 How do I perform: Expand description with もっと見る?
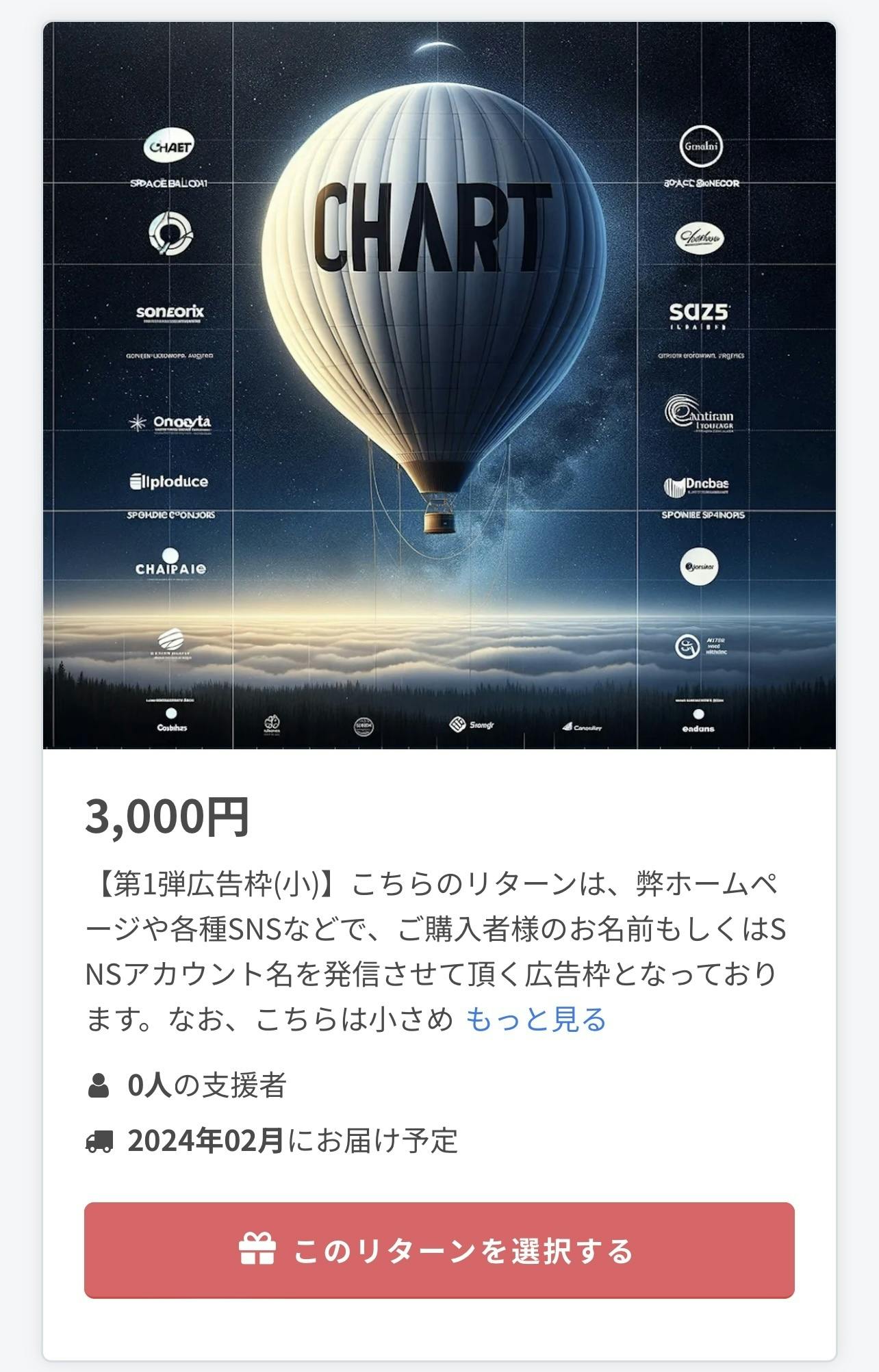click(536, 1019)
